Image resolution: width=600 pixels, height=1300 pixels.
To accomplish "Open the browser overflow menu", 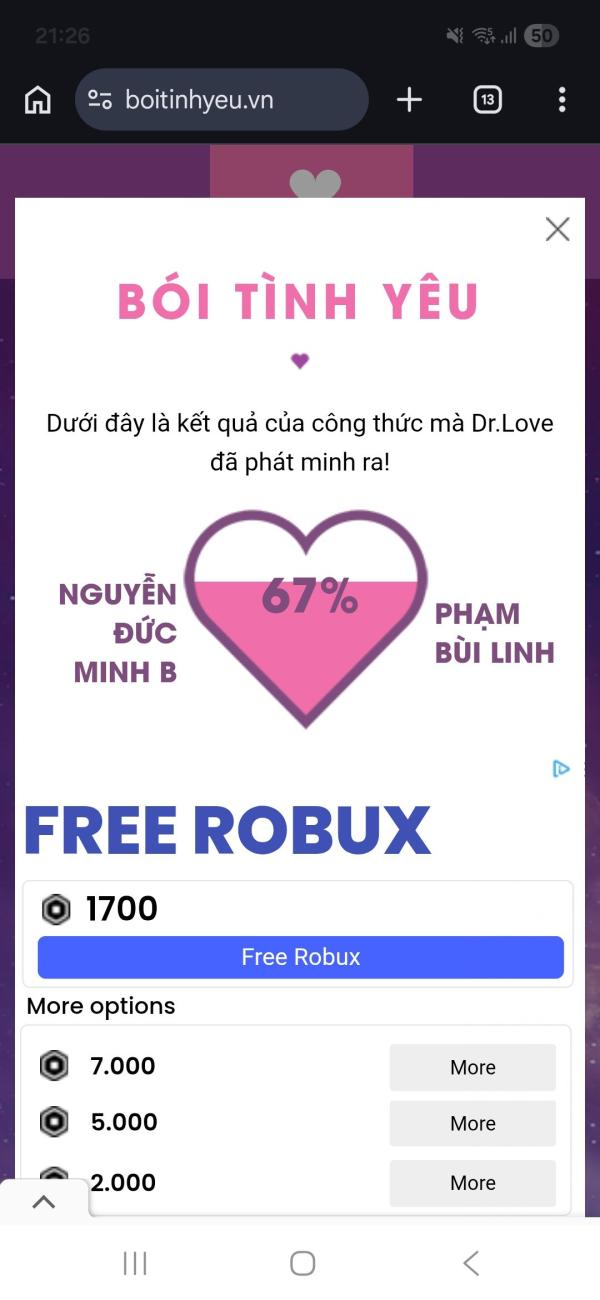I will tap(562, 99).
